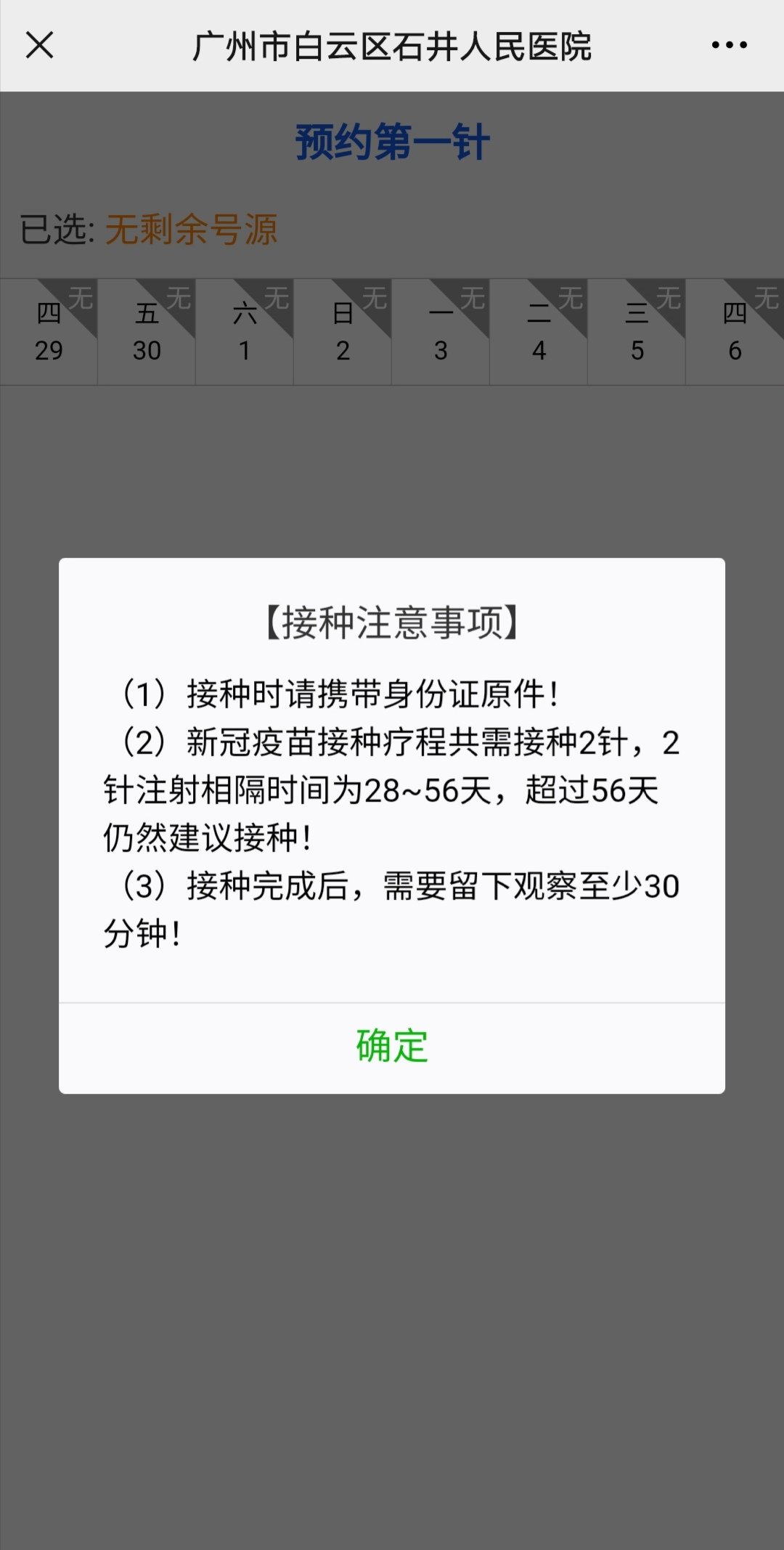This screenshot has width=784, height=1550.
Task: Select Thursday the 29th date
Action: point(49,333)
